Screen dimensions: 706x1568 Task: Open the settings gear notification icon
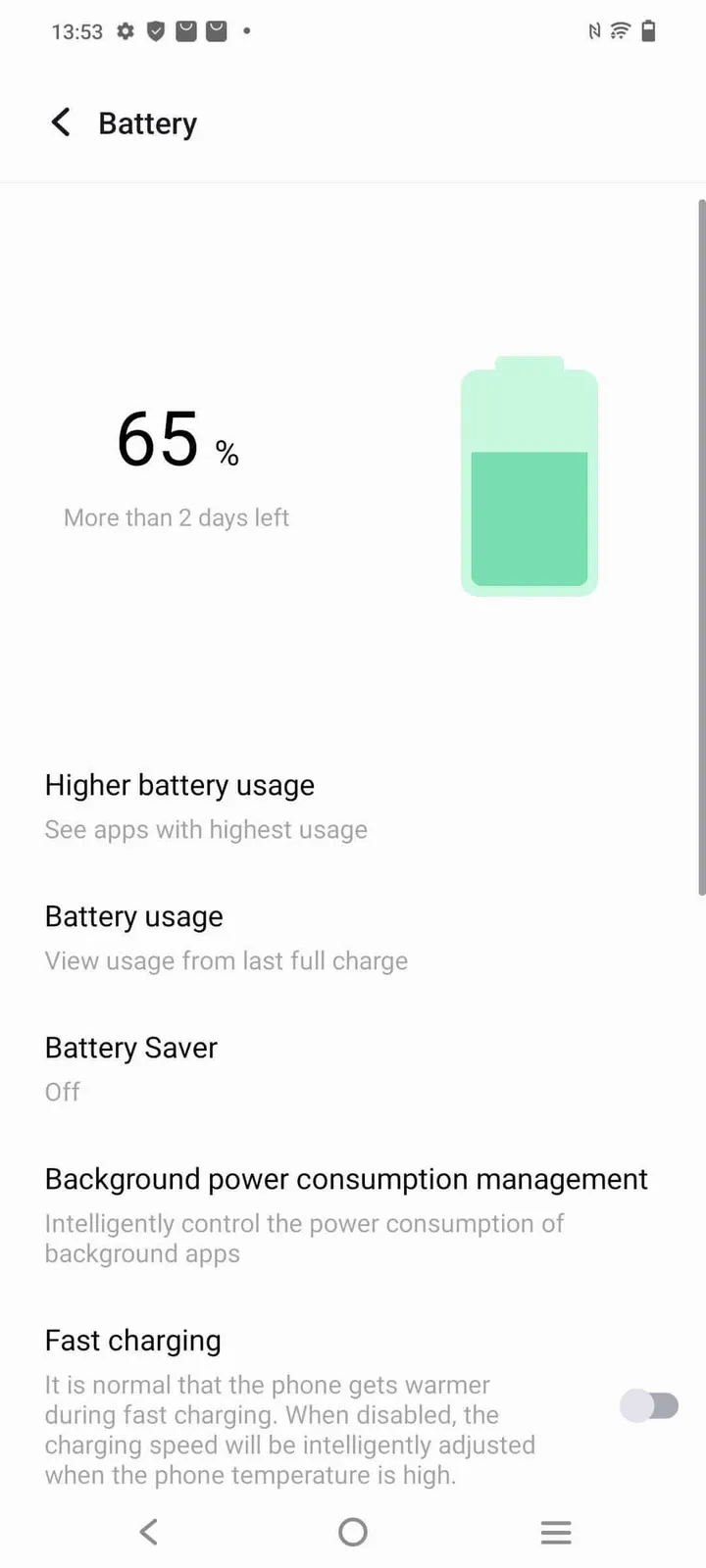[x=125, y=30]
